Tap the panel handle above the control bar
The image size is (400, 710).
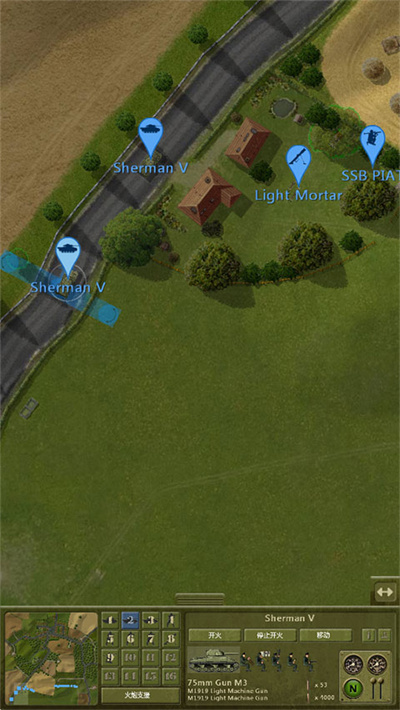coord(200,599)
